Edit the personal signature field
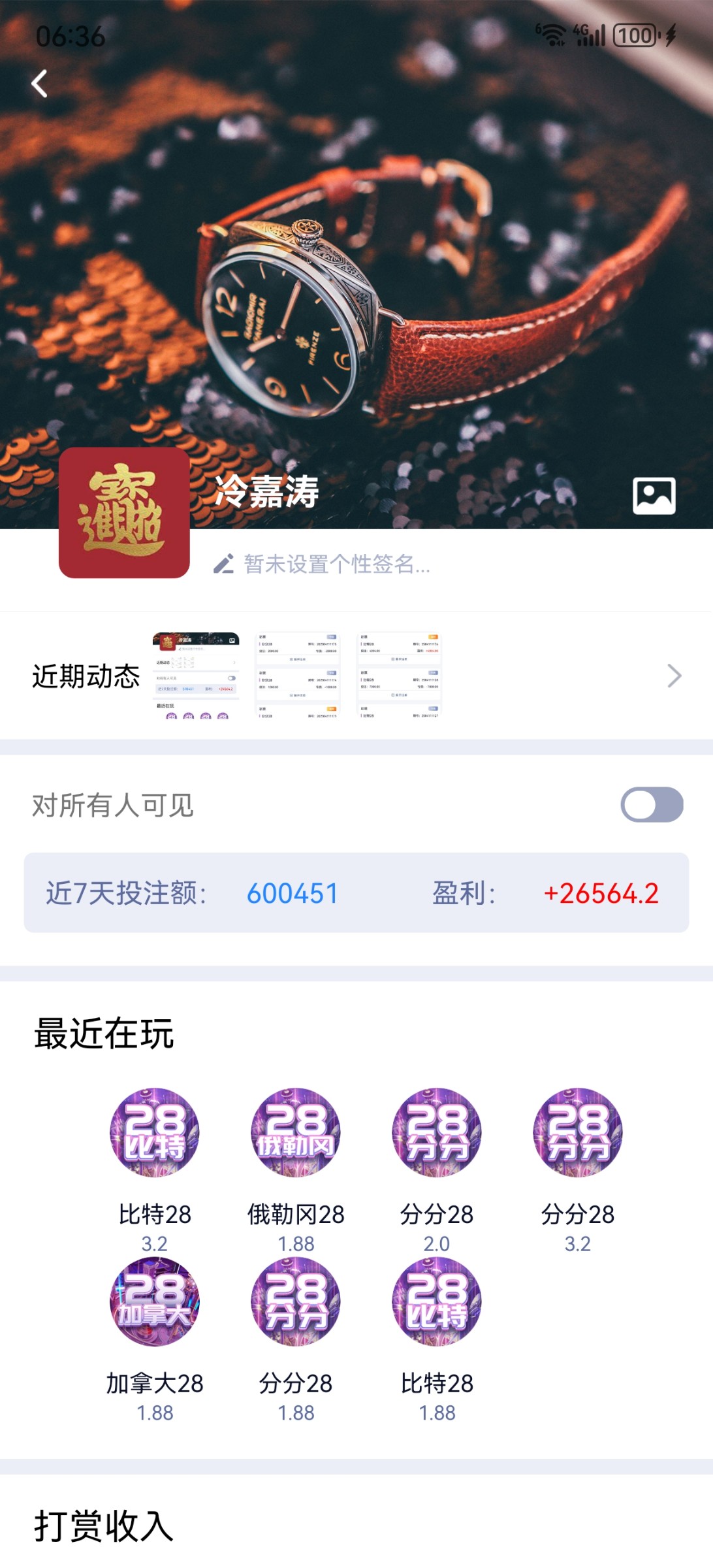The image size is (713, 1568). (336, 564)
